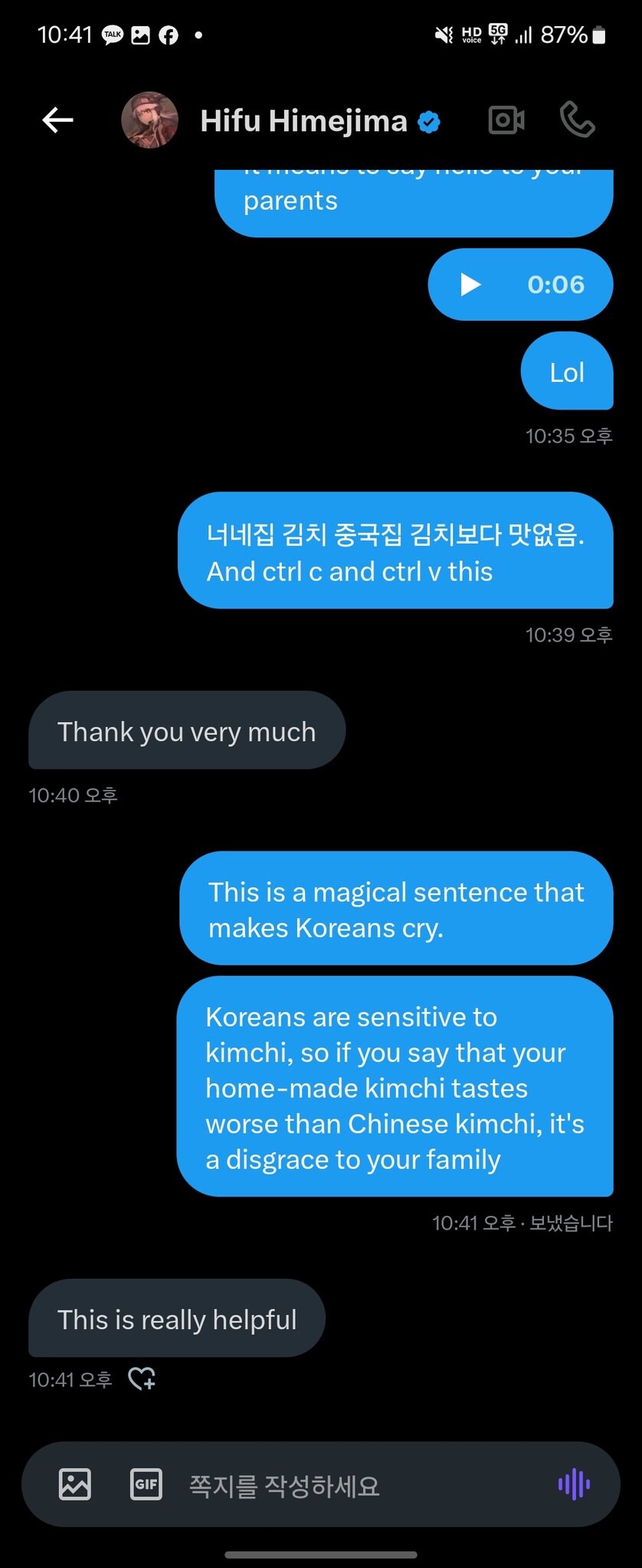Go back from the chat

tap(57, 120)
